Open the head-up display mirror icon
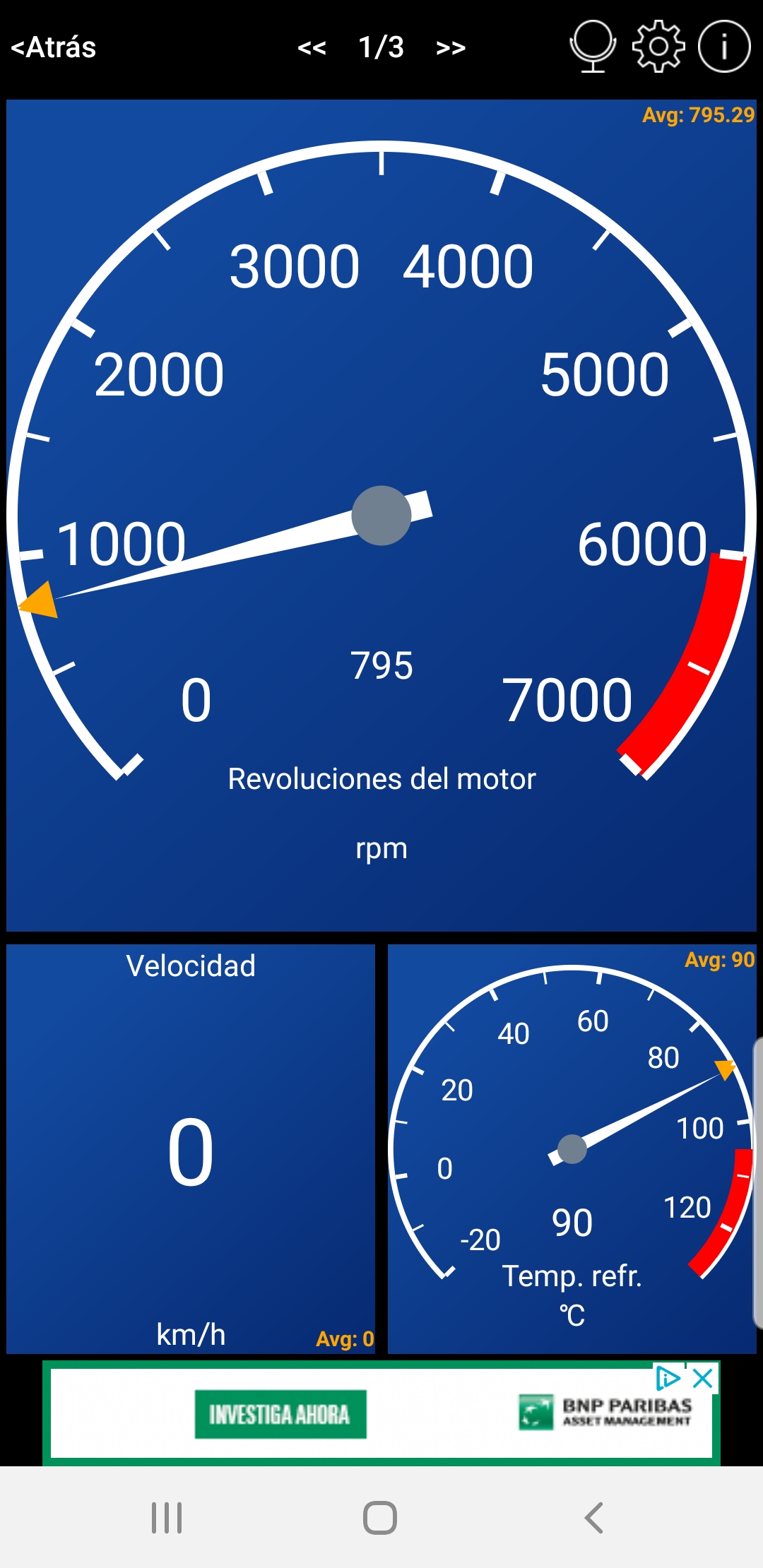This screenshot has width=763, height=1568. pos(593,47)
